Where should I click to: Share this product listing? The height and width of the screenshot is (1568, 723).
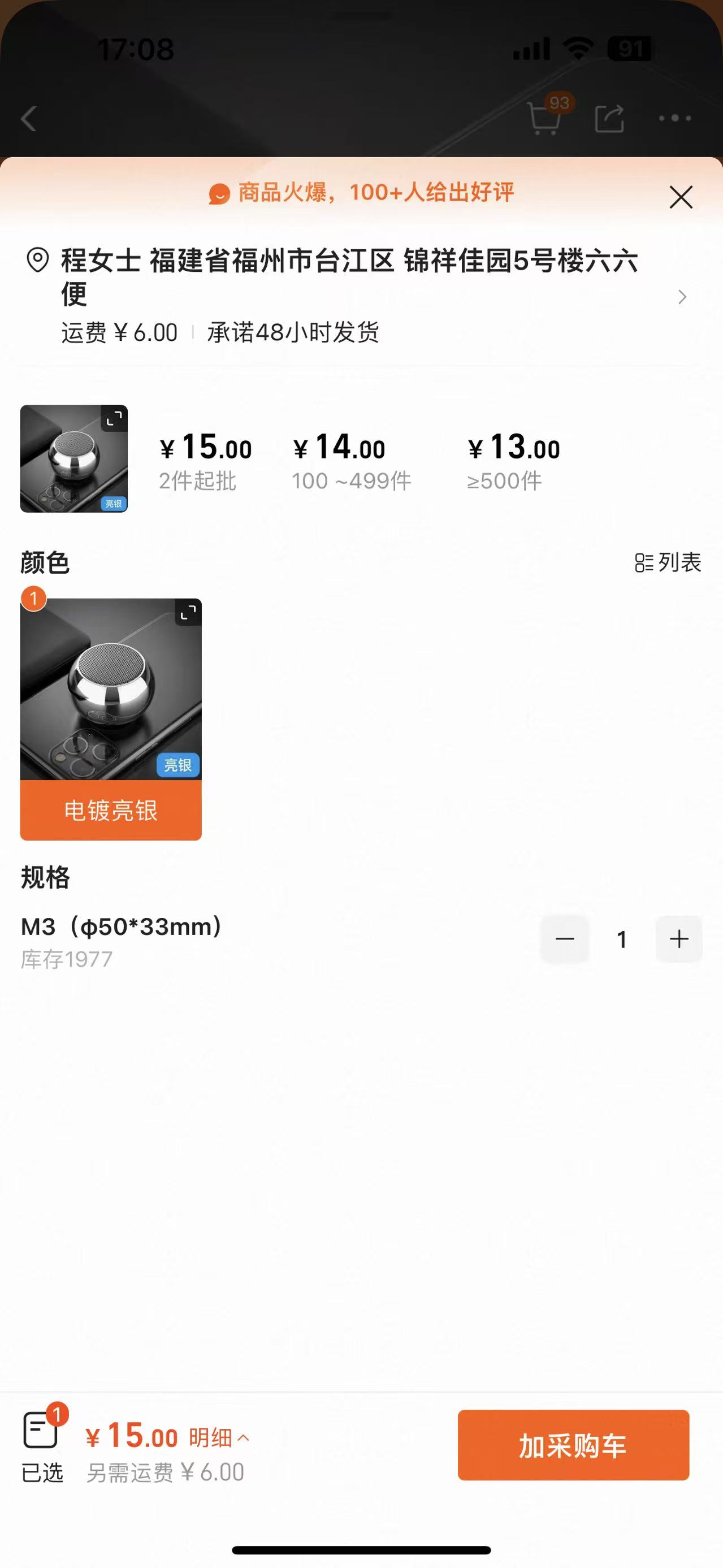pyautogui.click(x=609, y=118)
